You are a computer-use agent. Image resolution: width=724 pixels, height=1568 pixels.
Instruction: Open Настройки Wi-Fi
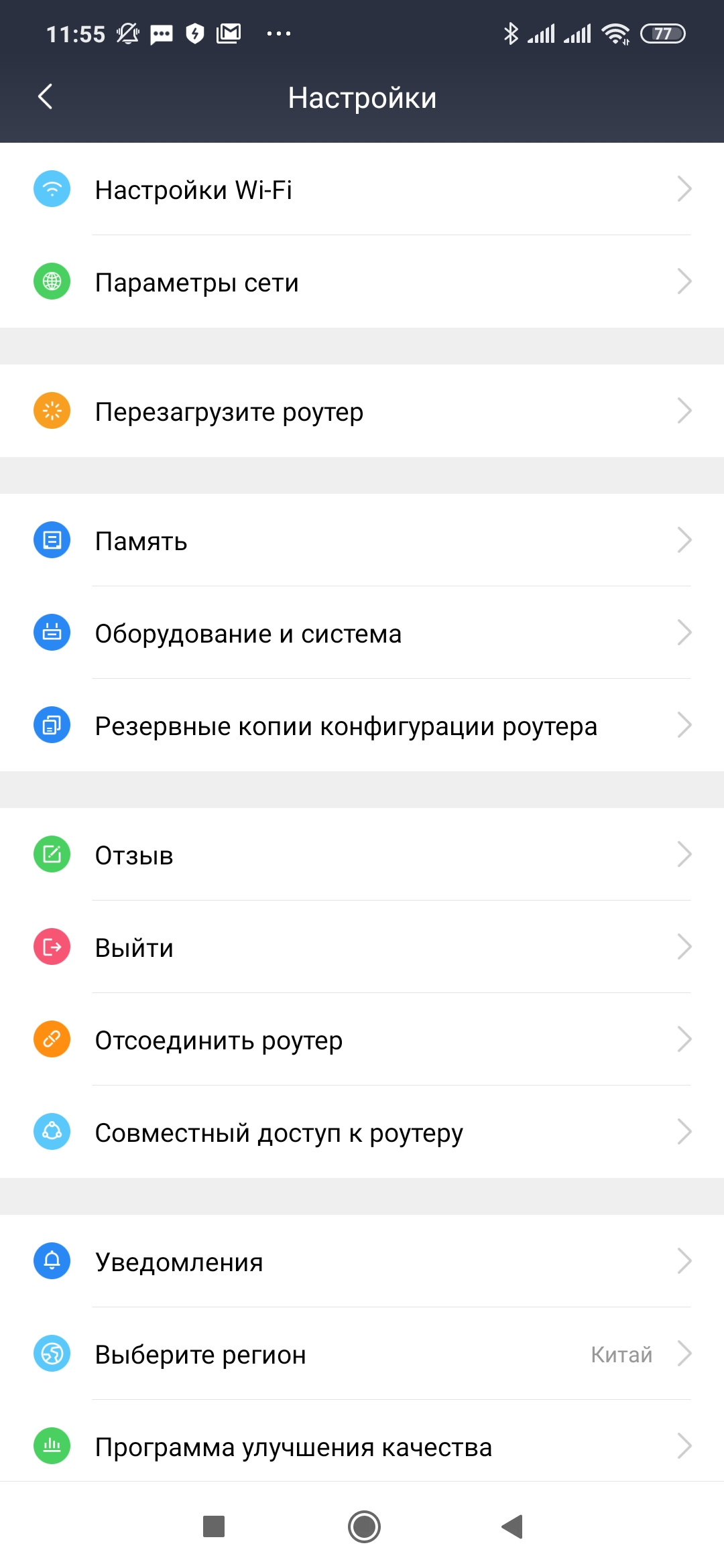tap(362, 190)
